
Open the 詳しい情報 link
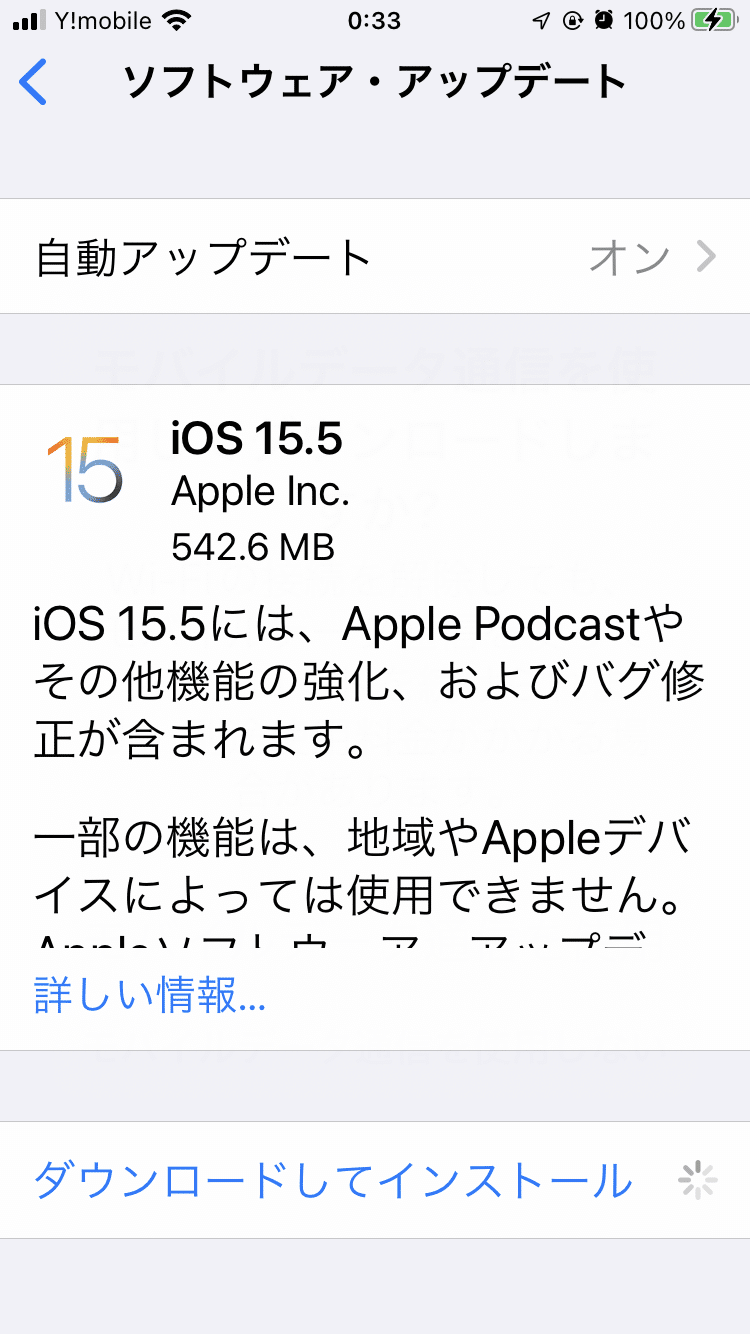[x=150, y=996]
